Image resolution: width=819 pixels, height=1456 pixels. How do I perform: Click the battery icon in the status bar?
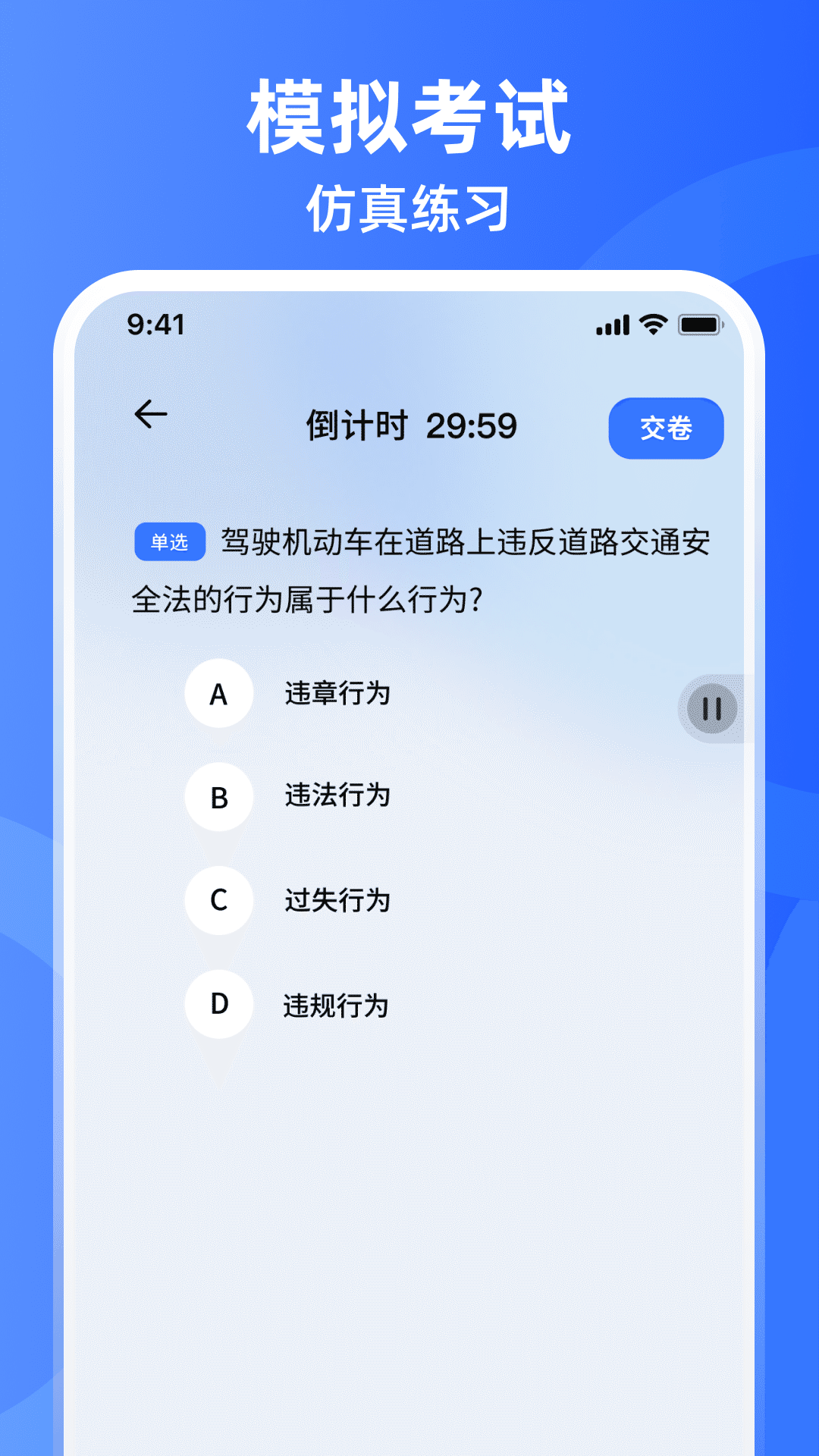coord(699,325)
